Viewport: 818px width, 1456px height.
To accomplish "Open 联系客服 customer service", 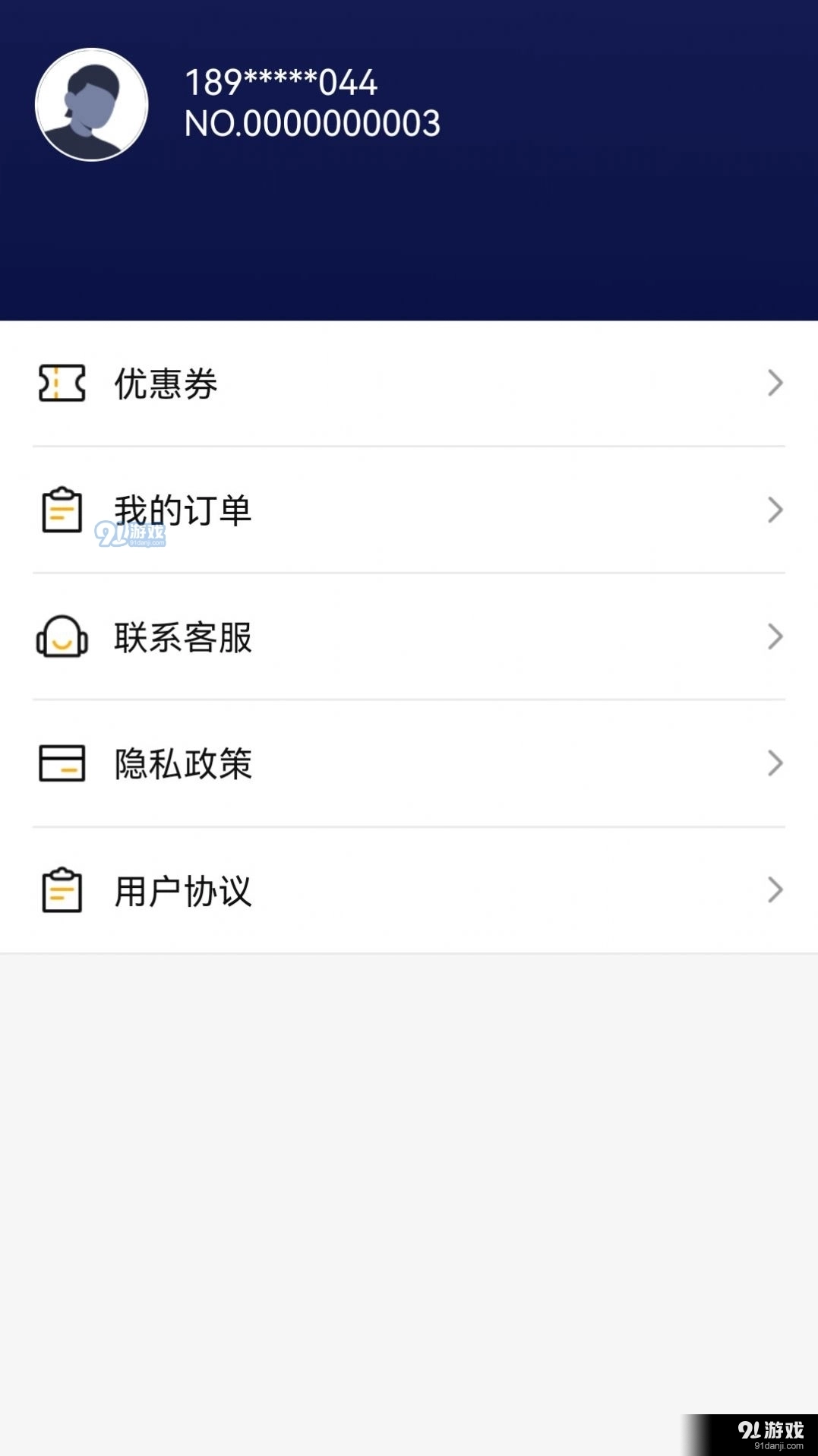I will 409,637.
